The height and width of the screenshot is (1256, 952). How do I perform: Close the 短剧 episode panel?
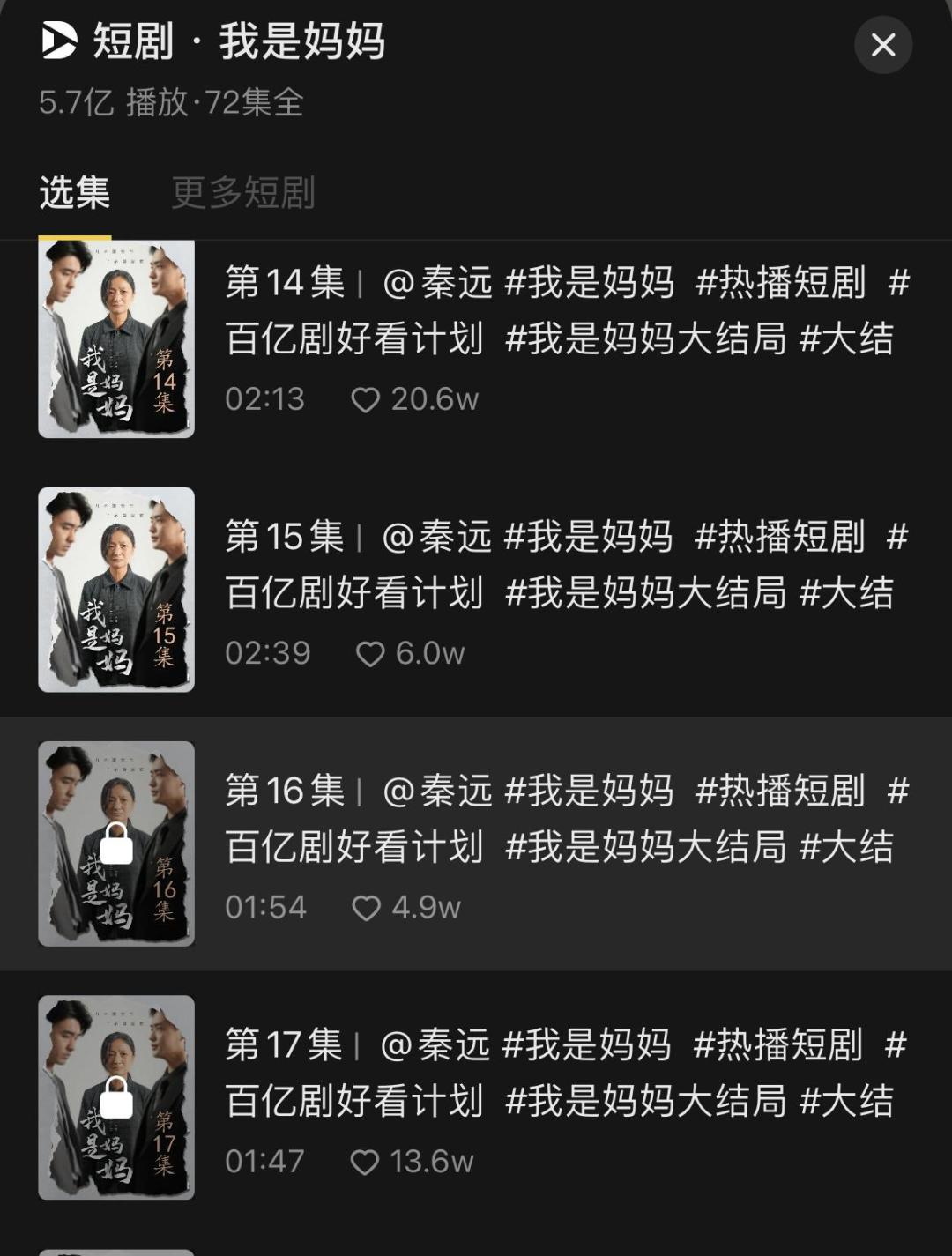[x=882, y=45]
